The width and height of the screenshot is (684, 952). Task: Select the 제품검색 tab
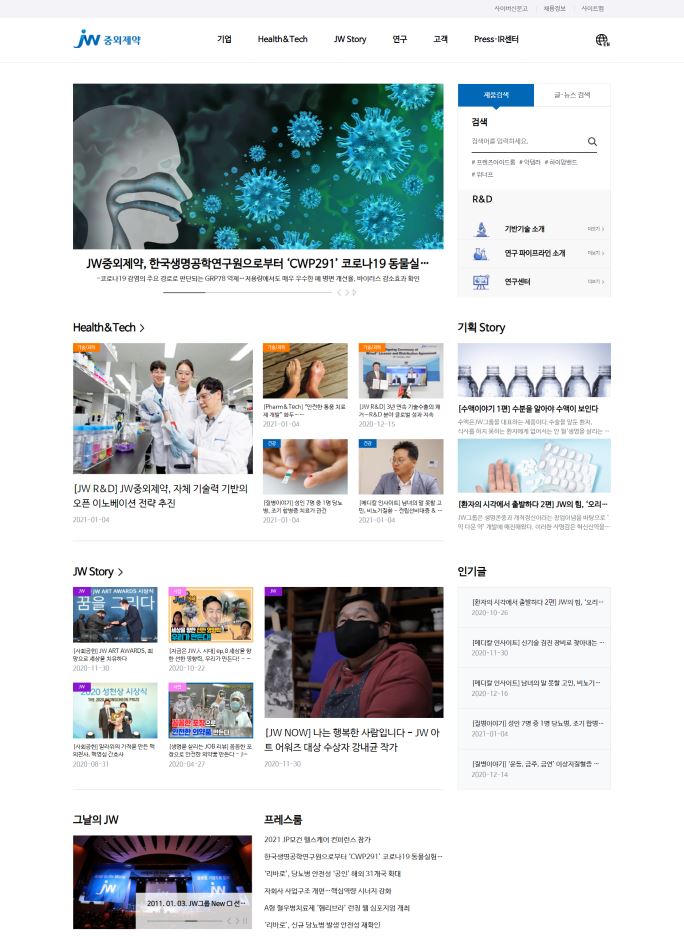click(496, 95)
